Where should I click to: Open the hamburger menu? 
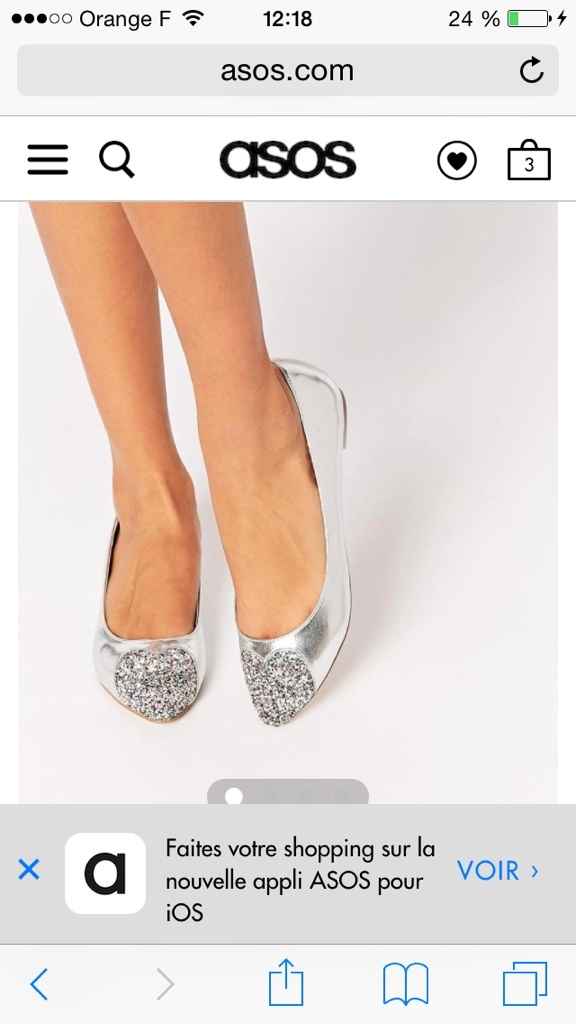click(x=48, y=160)
